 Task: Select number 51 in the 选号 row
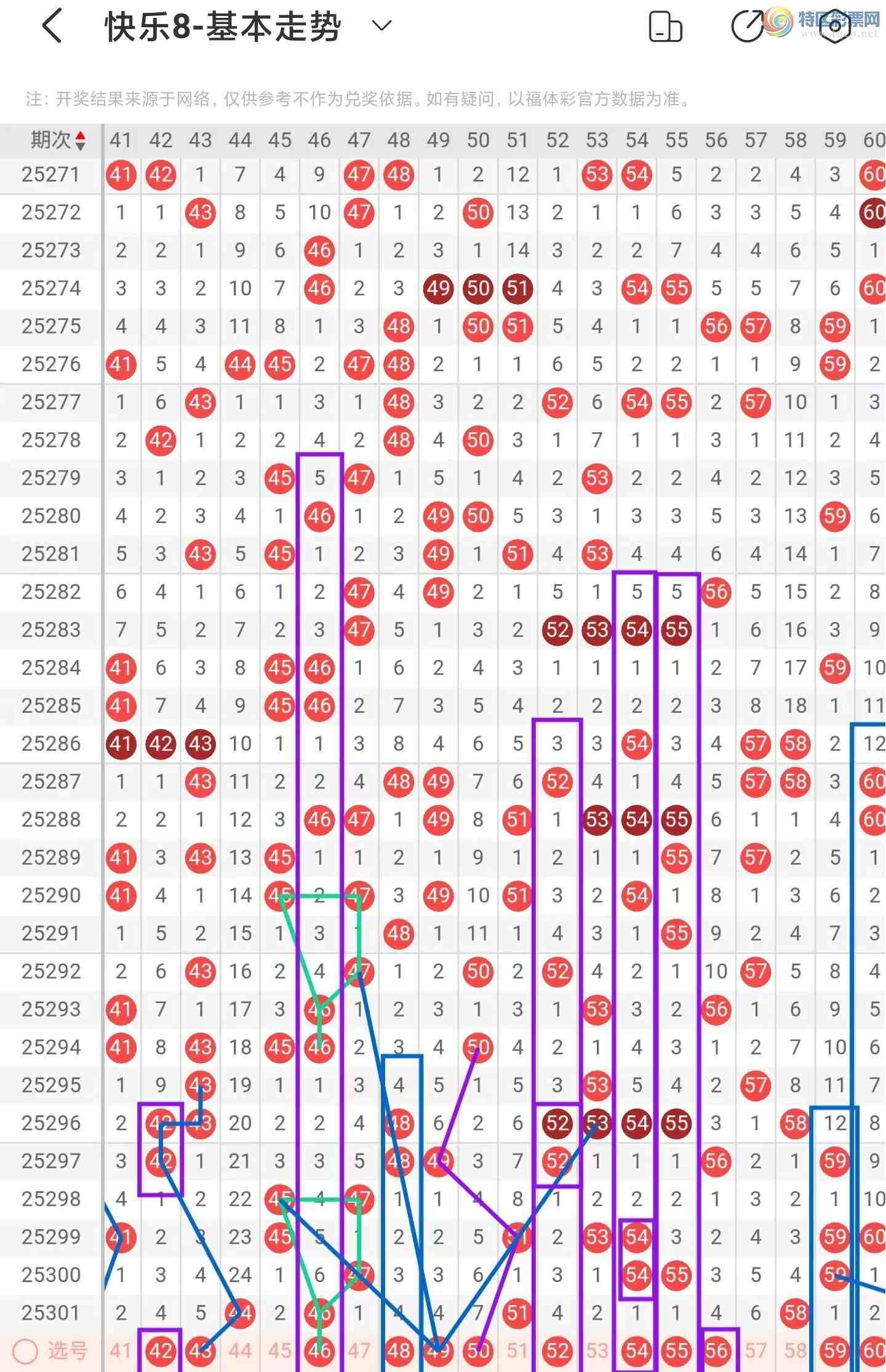517,1351
